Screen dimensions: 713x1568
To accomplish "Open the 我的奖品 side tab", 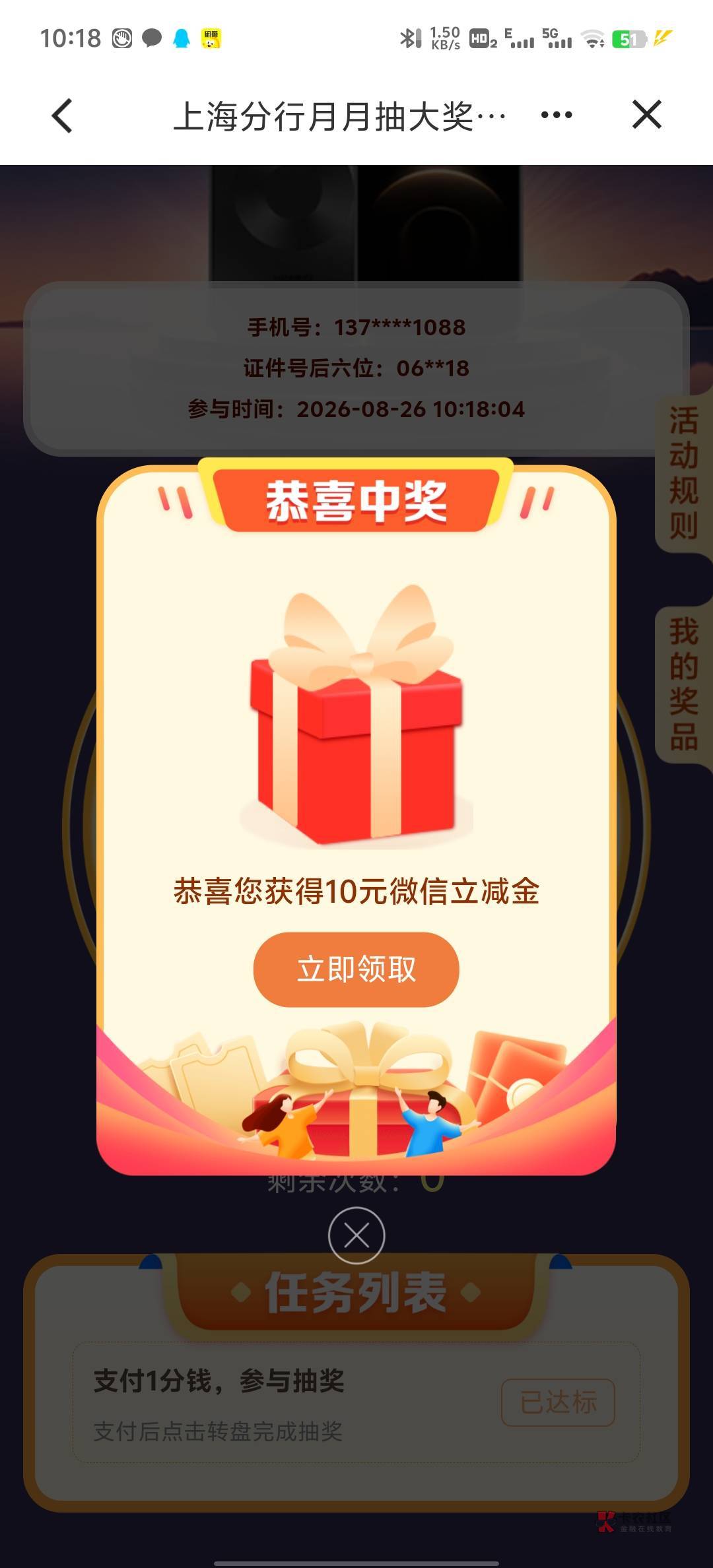I will tap(684, 684).
